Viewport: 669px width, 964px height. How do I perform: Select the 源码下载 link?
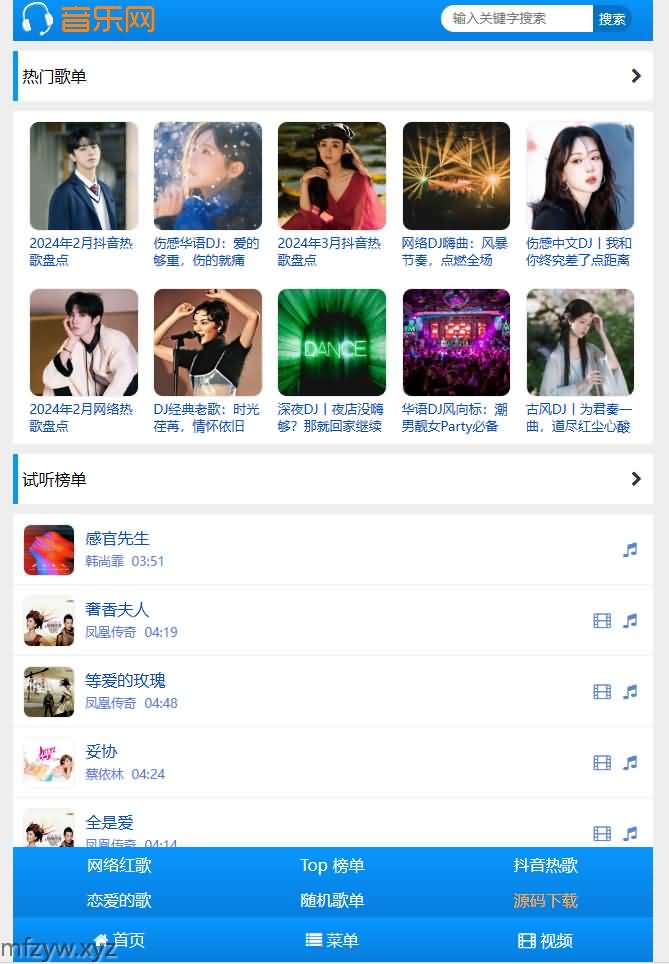tap(545, 900)
